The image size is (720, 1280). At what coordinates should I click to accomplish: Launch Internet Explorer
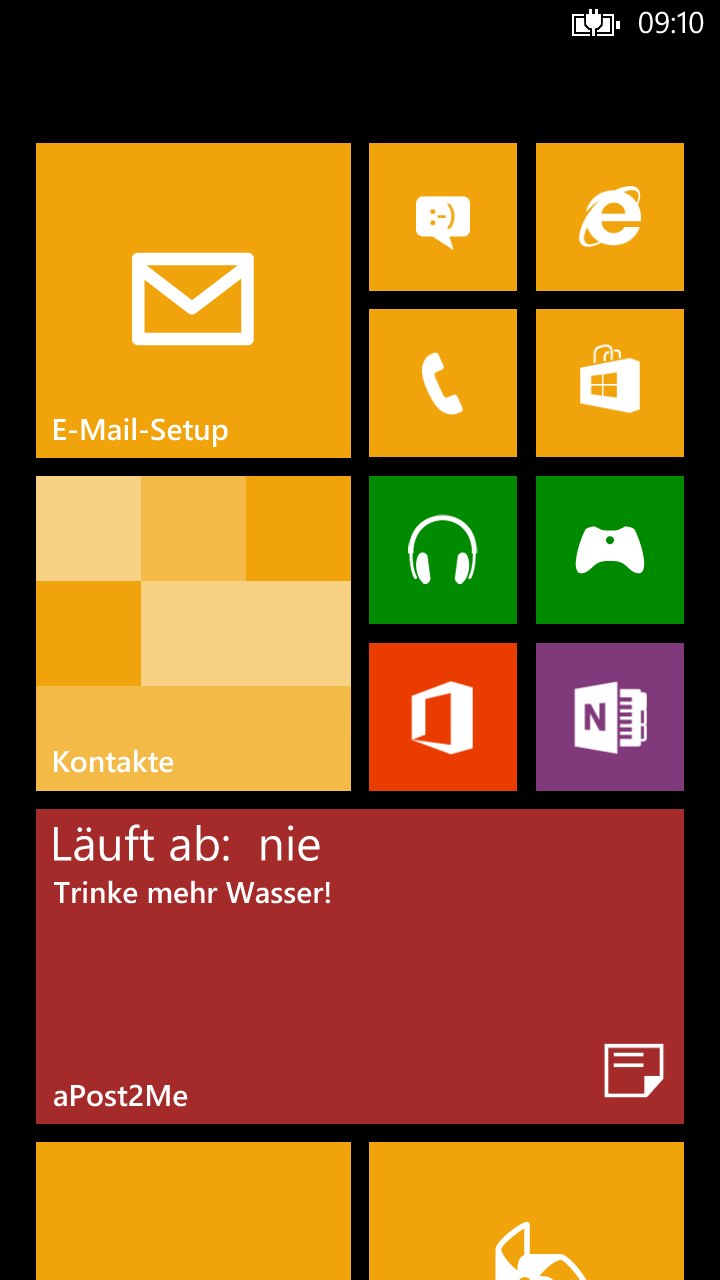610,217
